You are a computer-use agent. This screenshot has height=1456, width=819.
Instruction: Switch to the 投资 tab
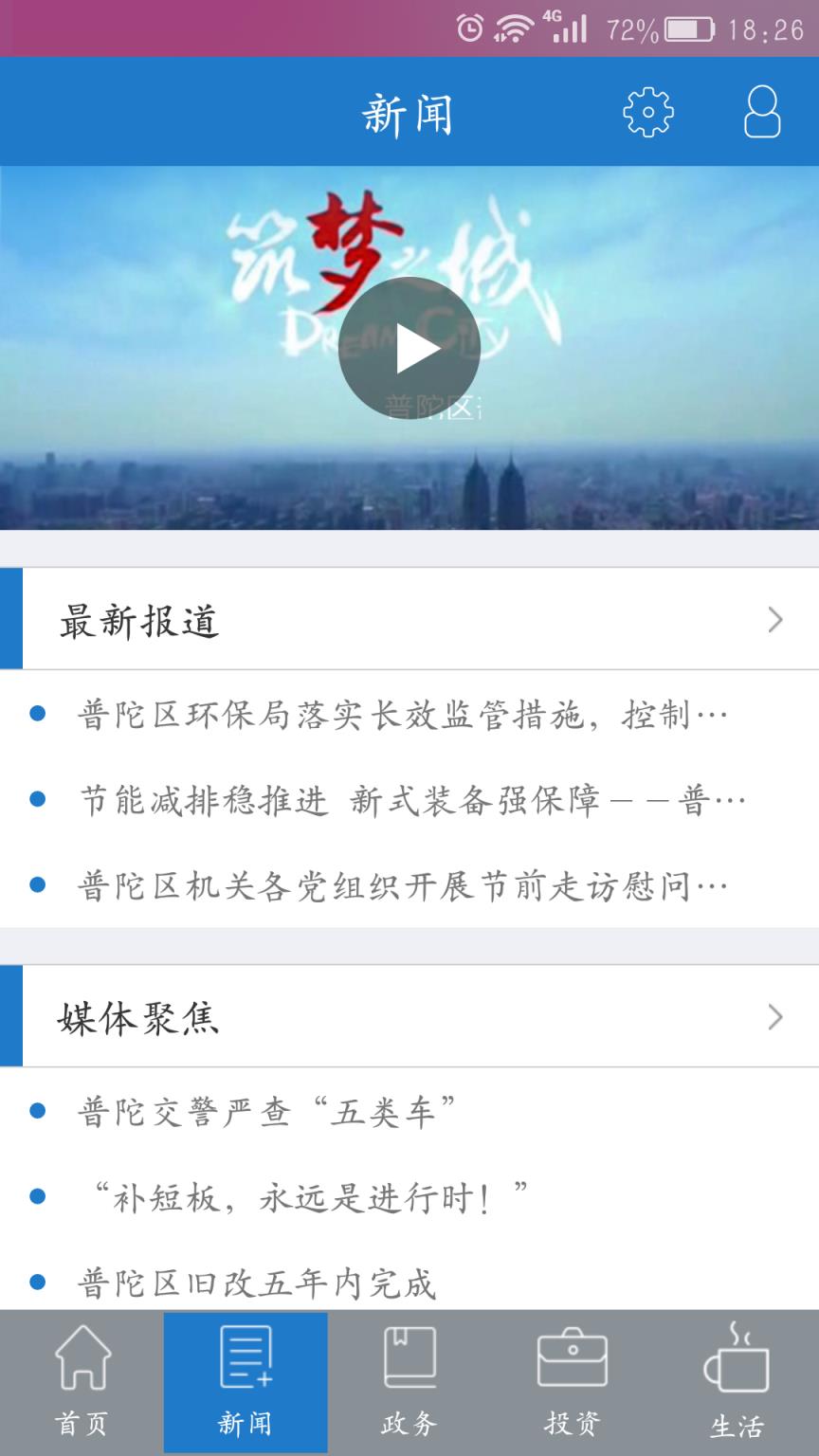point(573,1383)
